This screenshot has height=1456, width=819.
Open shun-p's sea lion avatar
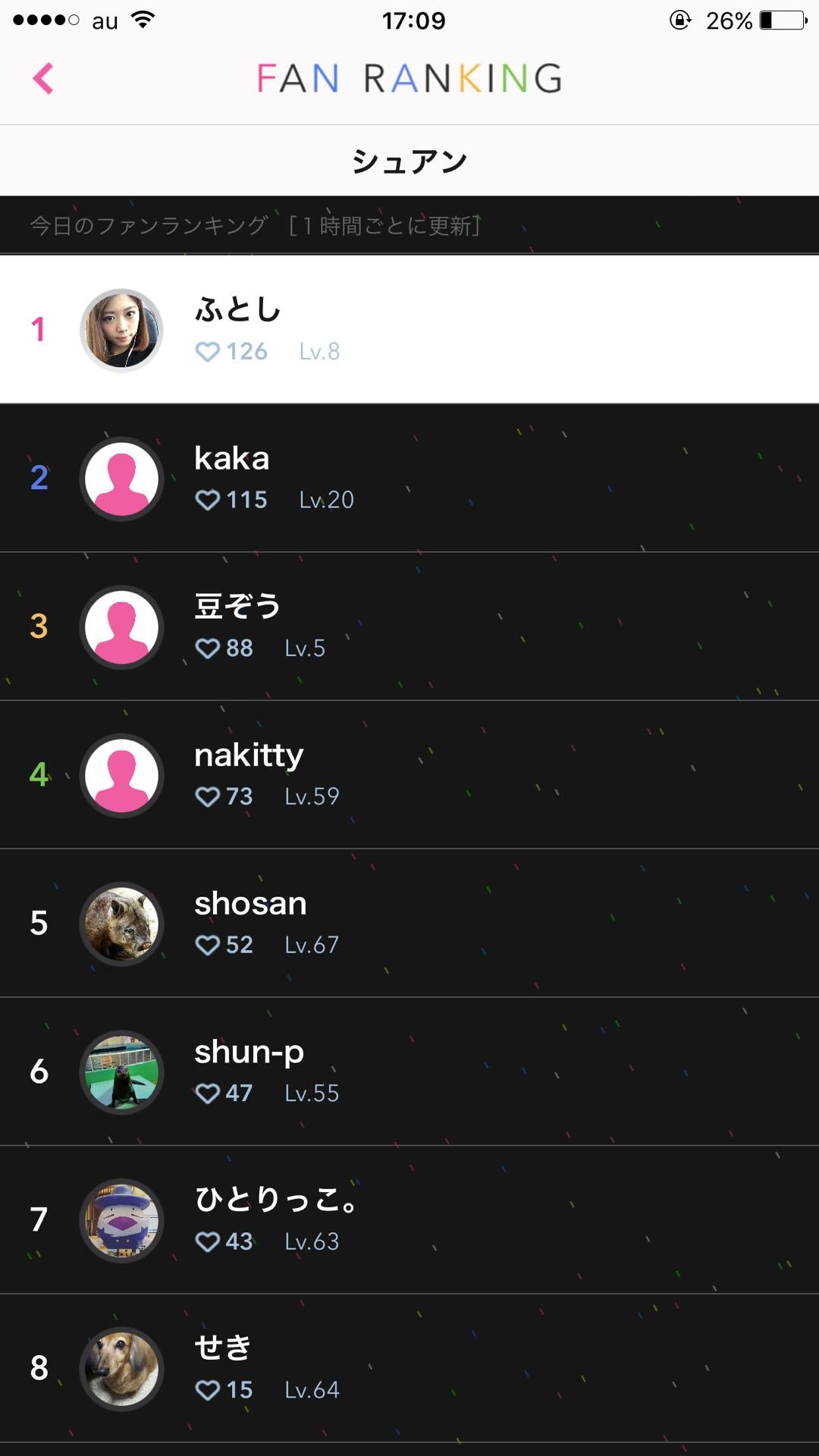click(x=121, y=1072)
